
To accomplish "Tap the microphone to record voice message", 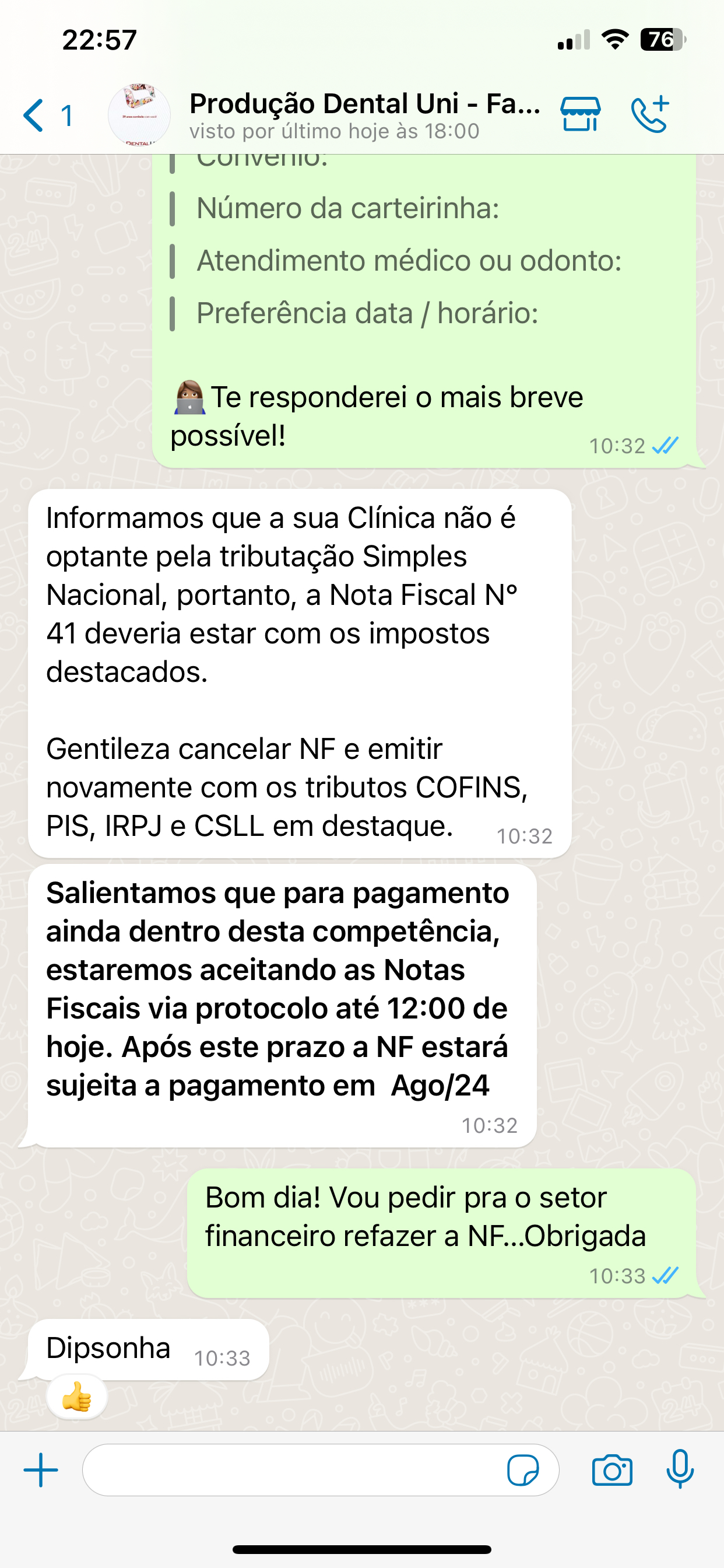I will click(680, 1469).
